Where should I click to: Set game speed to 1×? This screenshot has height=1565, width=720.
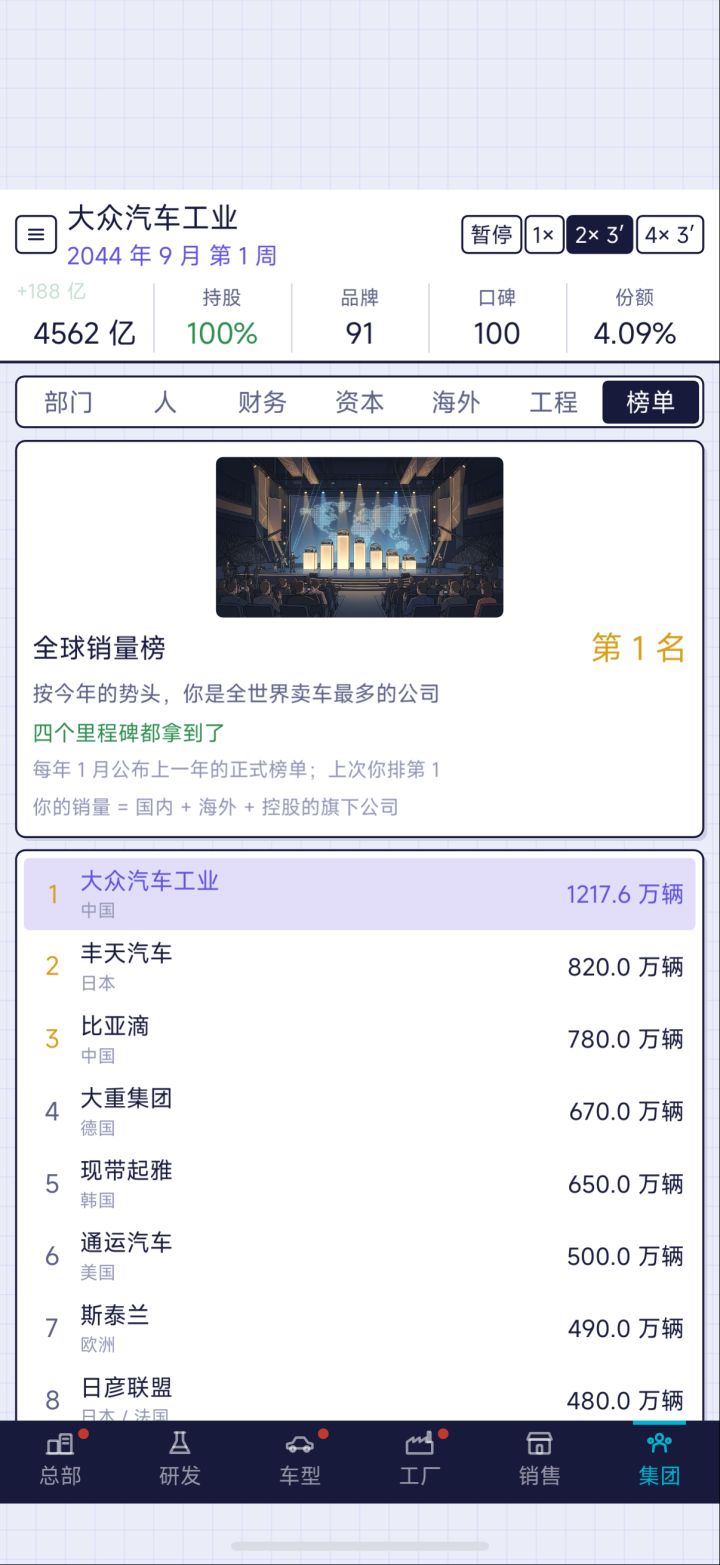[544, 235]
